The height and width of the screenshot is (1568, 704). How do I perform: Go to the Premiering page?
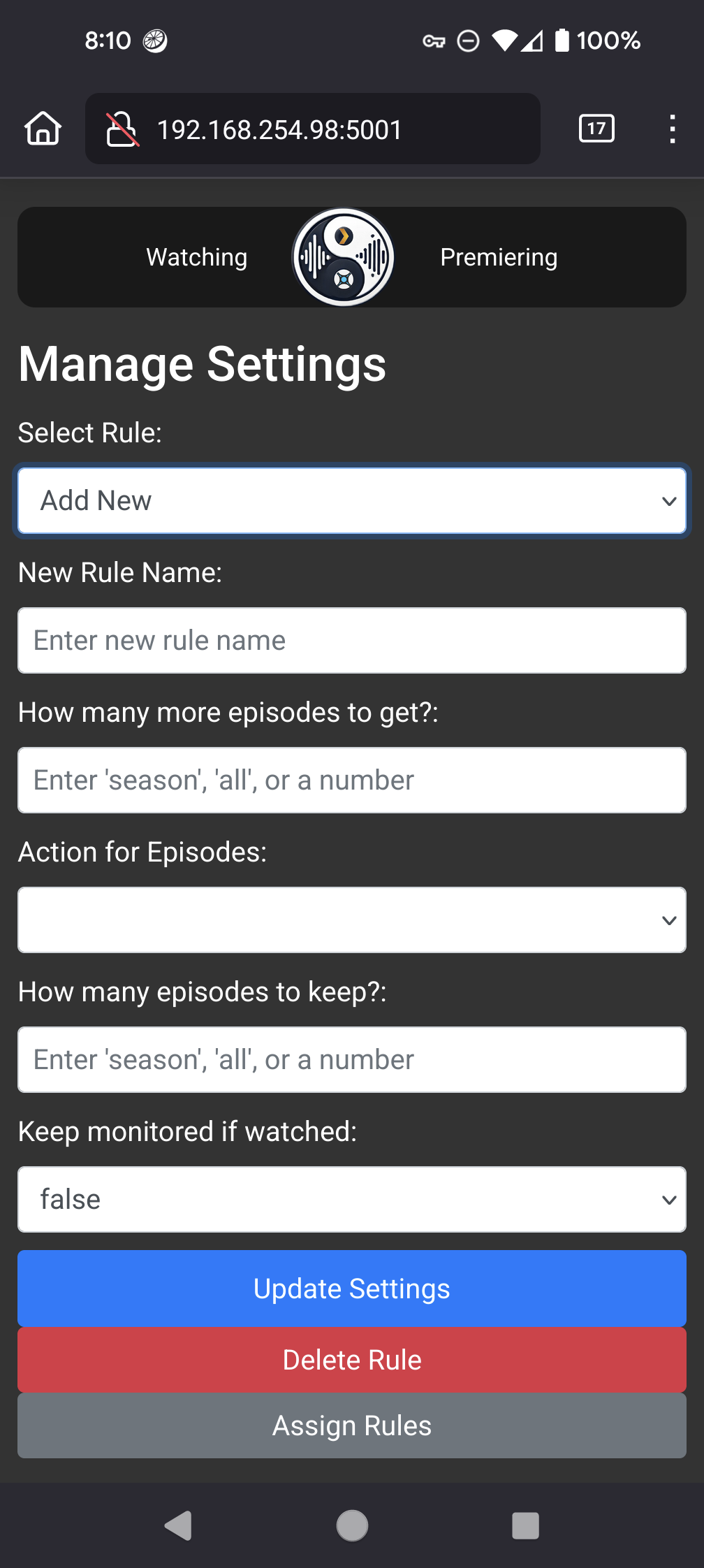point(499,257)
